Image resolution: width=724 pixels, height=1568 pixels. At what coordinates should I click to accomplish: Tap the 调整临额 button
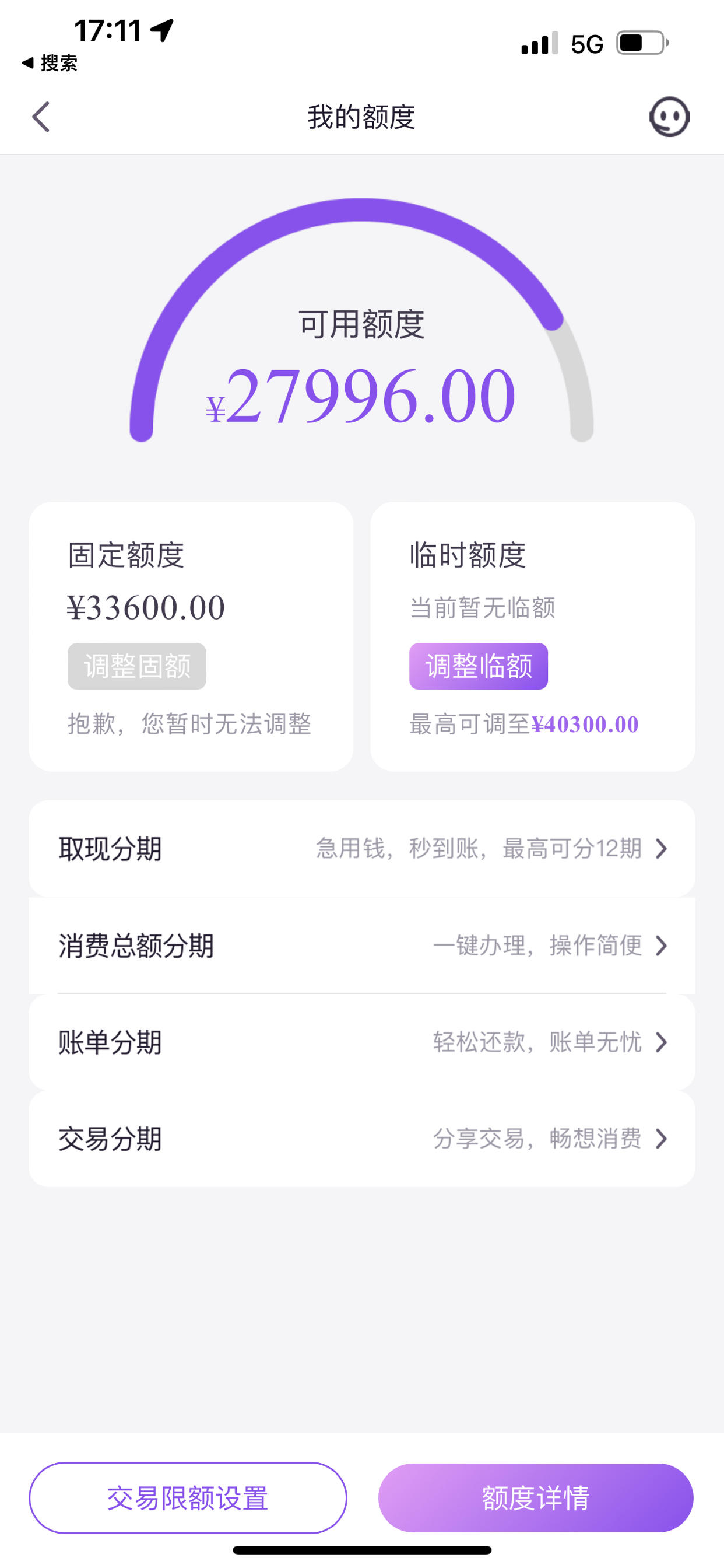pyautogui.click(x=478, y=666)
